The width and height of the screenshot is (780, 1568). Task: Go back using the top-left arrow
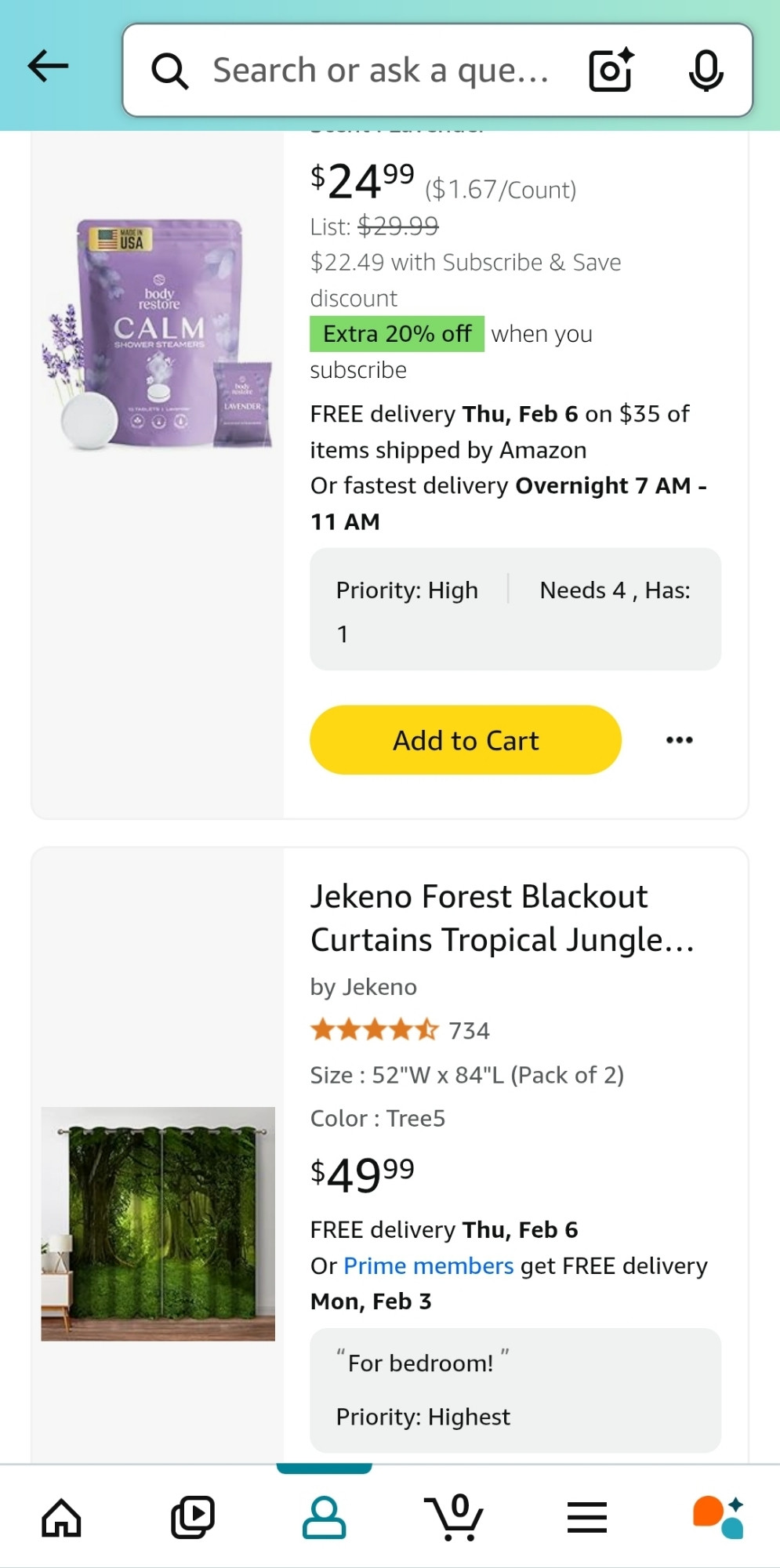49,67
